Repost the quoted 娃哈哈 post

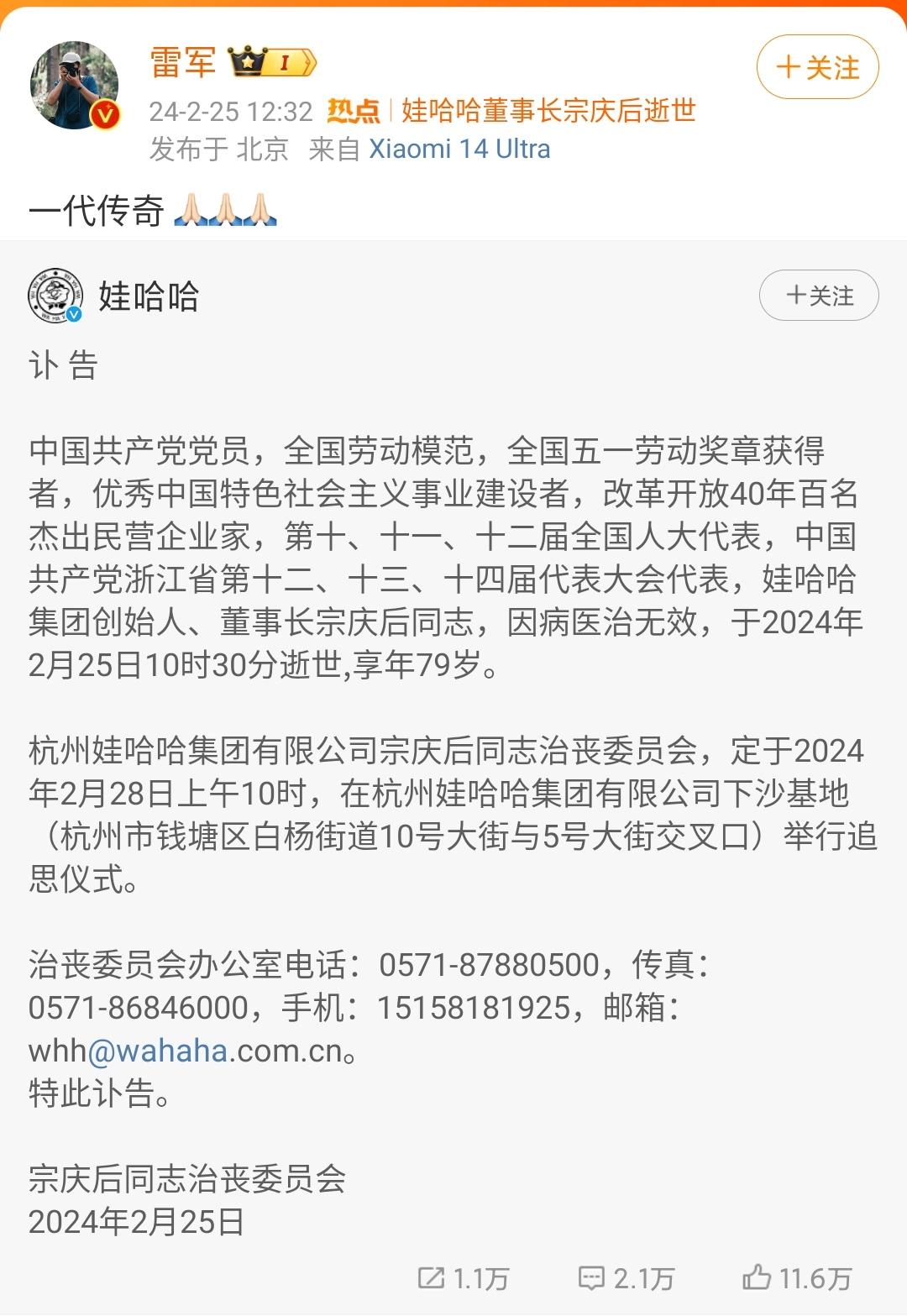(x=464, y=1278)
